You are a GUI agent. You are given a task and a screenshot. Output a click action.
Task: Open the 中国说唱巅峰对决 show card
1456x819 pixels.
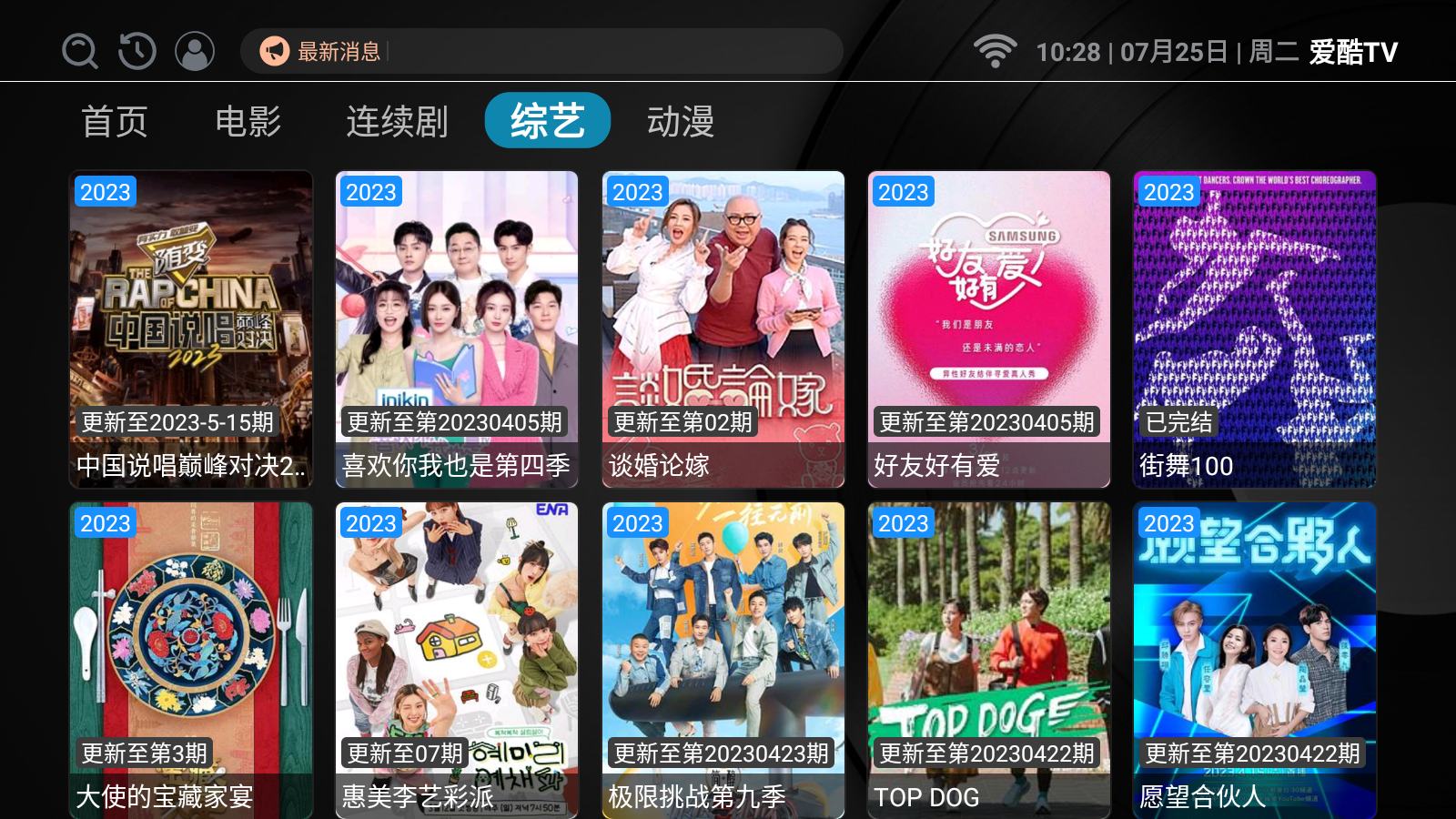coord(191,329)
